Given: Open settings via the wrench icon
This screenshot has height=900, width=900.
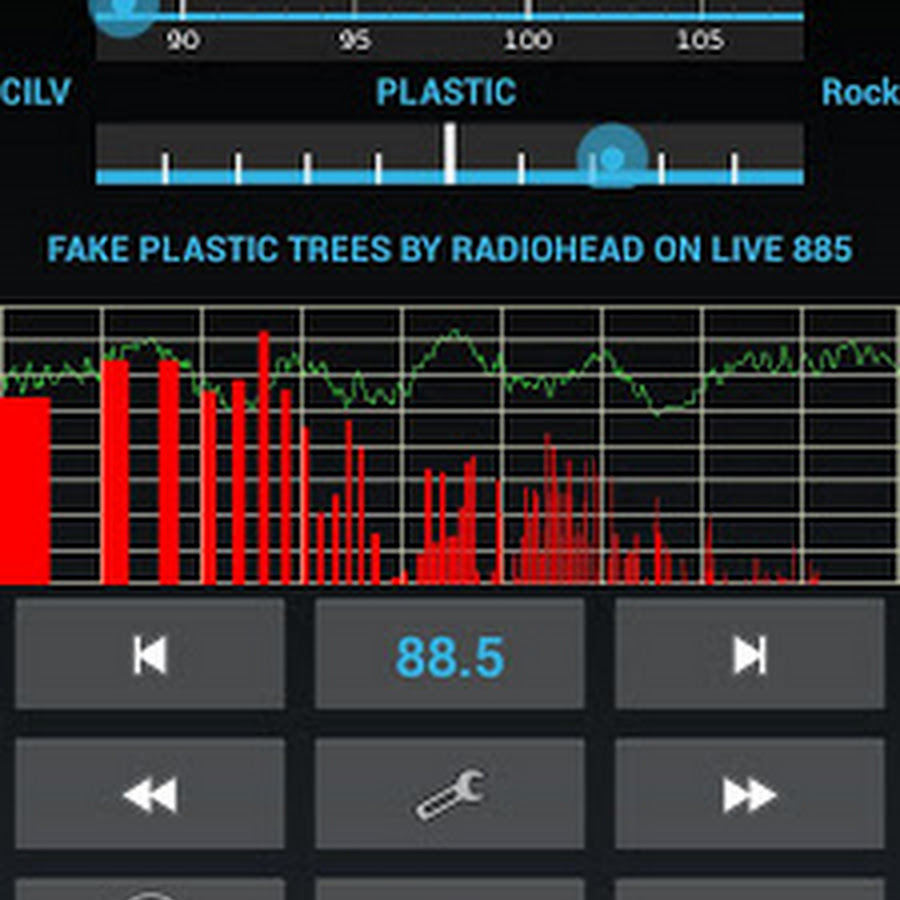Looking at the screenshot, I should point(450,795).
